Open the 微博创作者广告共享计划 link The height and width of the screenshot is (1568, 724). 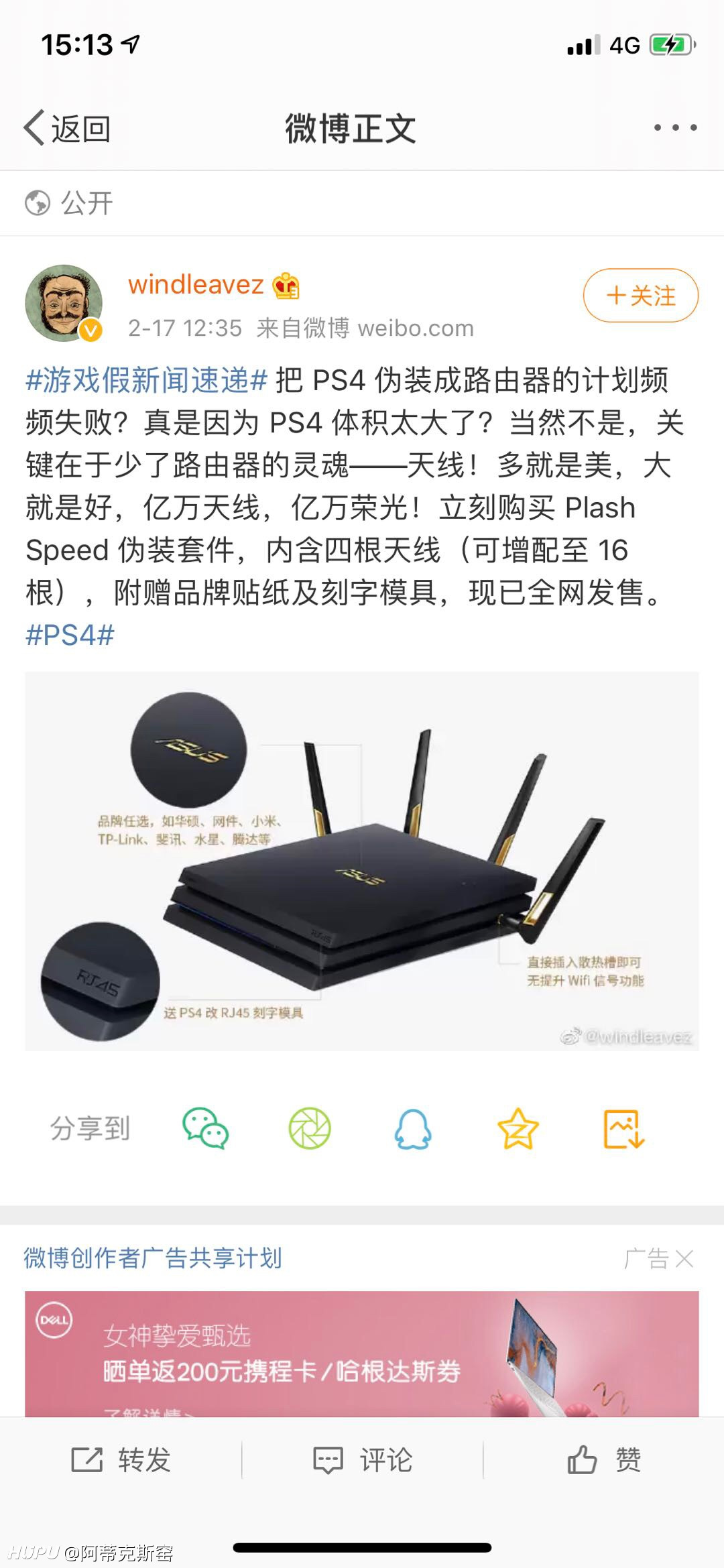tap(153, 1258)
